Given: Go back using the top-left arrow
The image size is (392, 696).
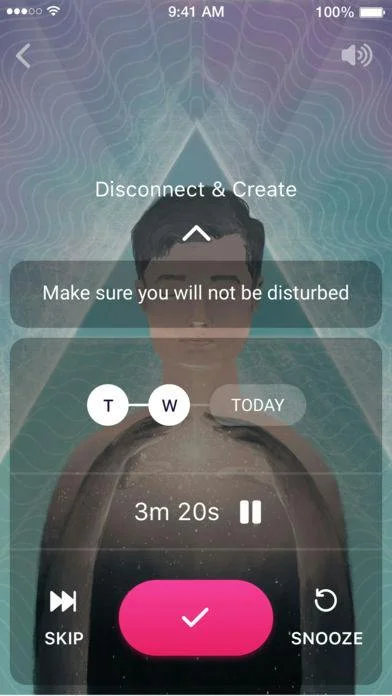Looking at the screenshot, I should pyautogui.click(x=23, y=55).
